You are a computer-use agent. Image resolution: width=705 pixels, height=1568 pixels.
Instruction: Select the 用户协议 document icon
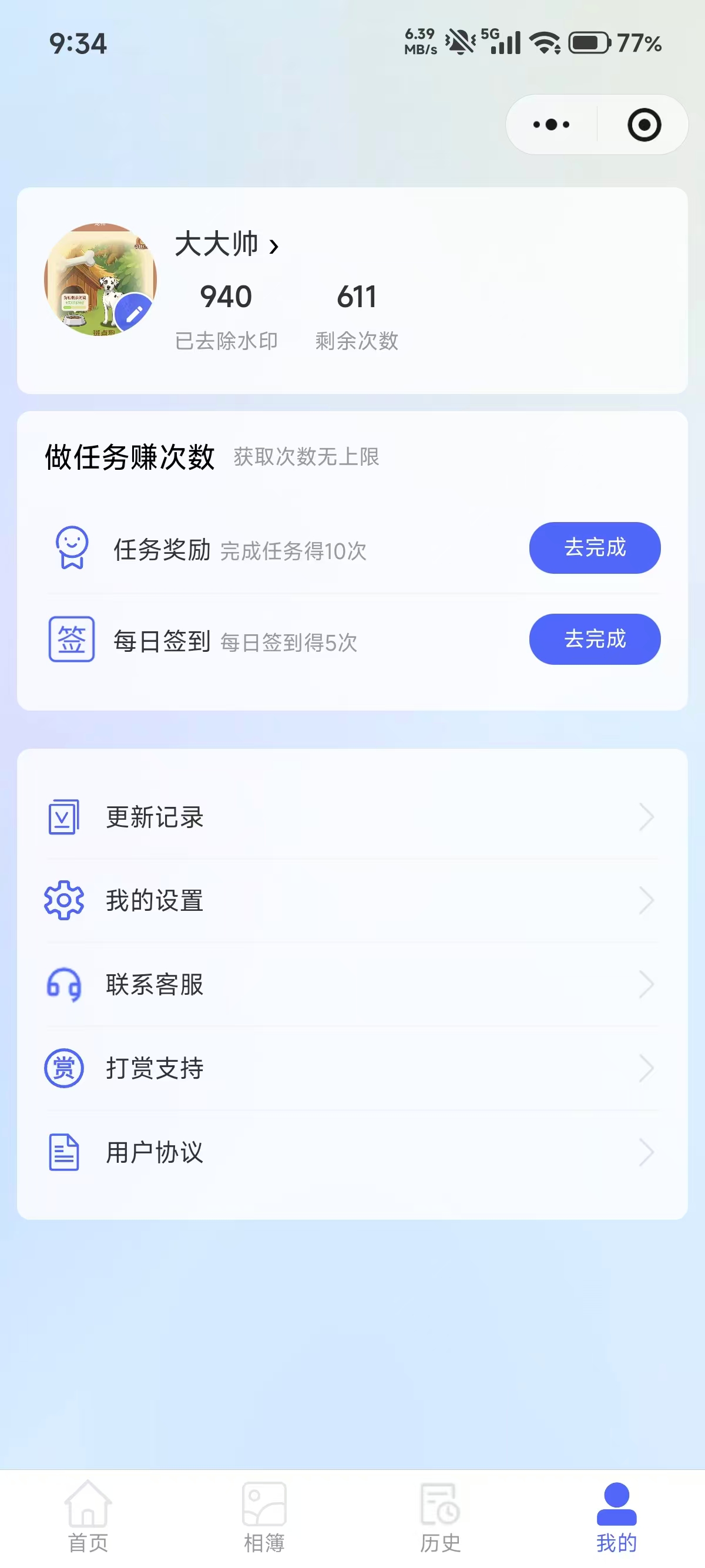pyautogui.click(x=63, y=1152)
